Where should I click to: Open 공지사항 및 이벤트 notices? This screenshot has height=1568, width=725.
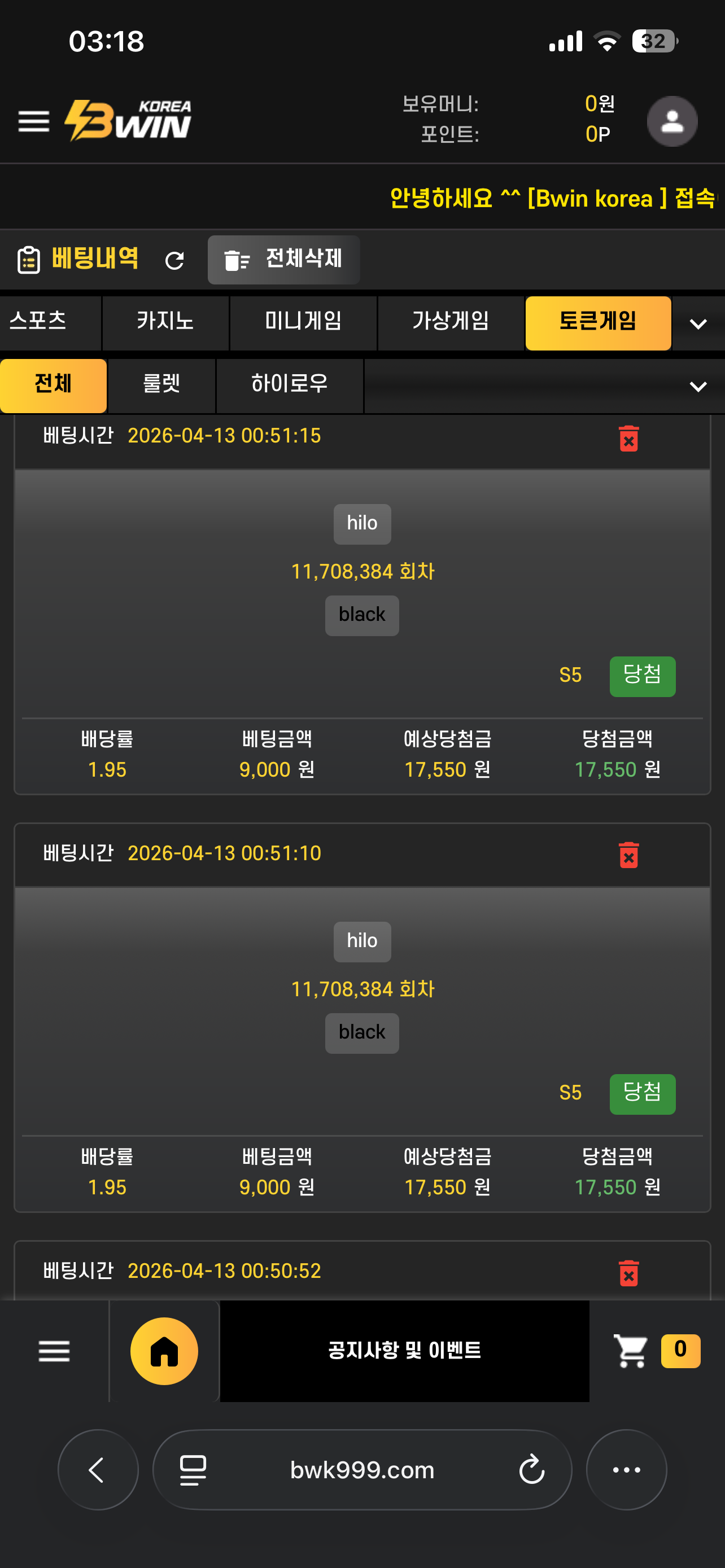pos(404,1350)
